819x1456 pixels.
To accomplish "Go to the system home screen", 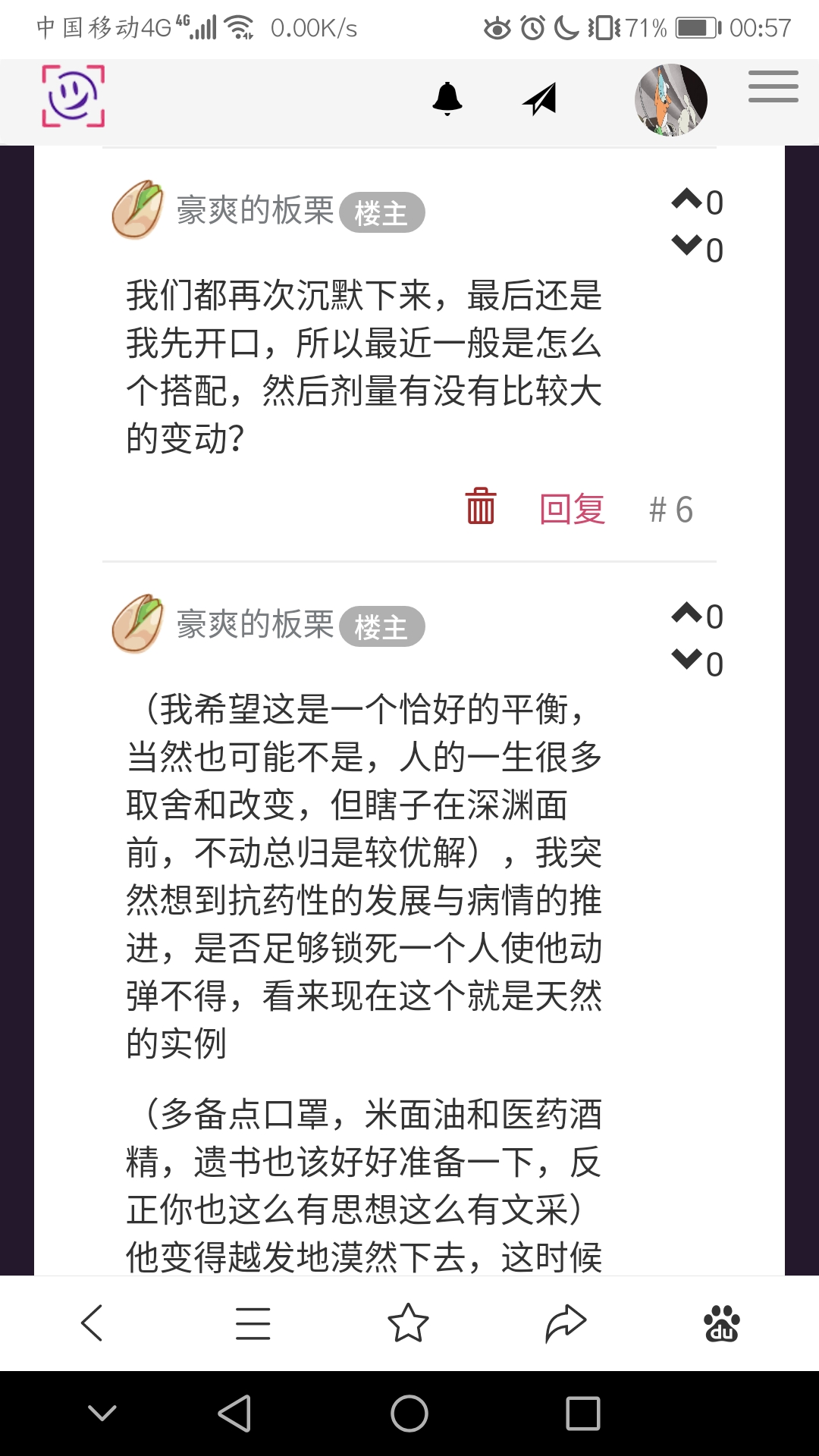I will pyautogui.click(x=409, y=1414).
